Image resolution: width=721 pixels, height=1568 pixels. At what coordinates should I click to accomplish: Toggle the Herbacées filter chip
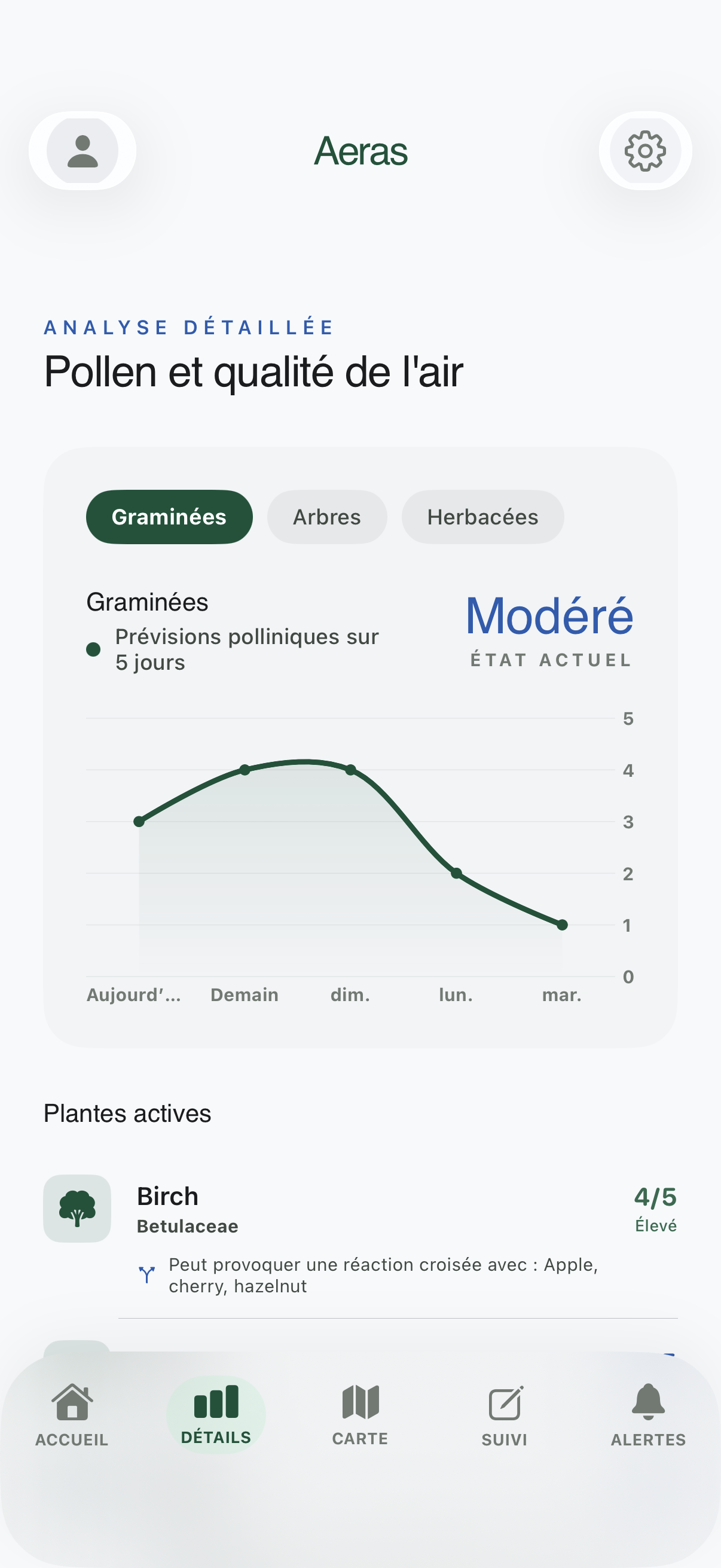pyautogui.click(x=482, y=516)
